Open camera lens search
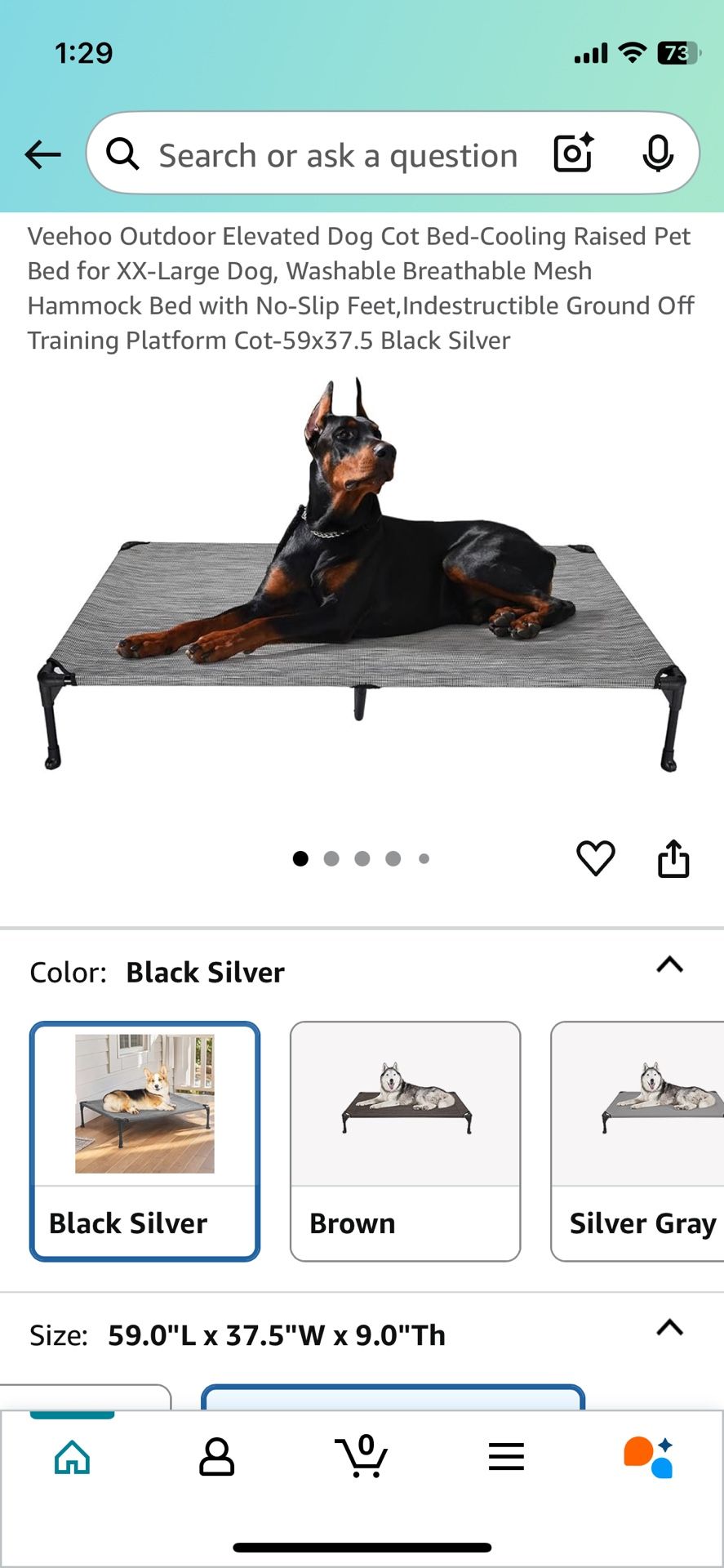This screenshot has width=724, height=1568. point(573,154)
